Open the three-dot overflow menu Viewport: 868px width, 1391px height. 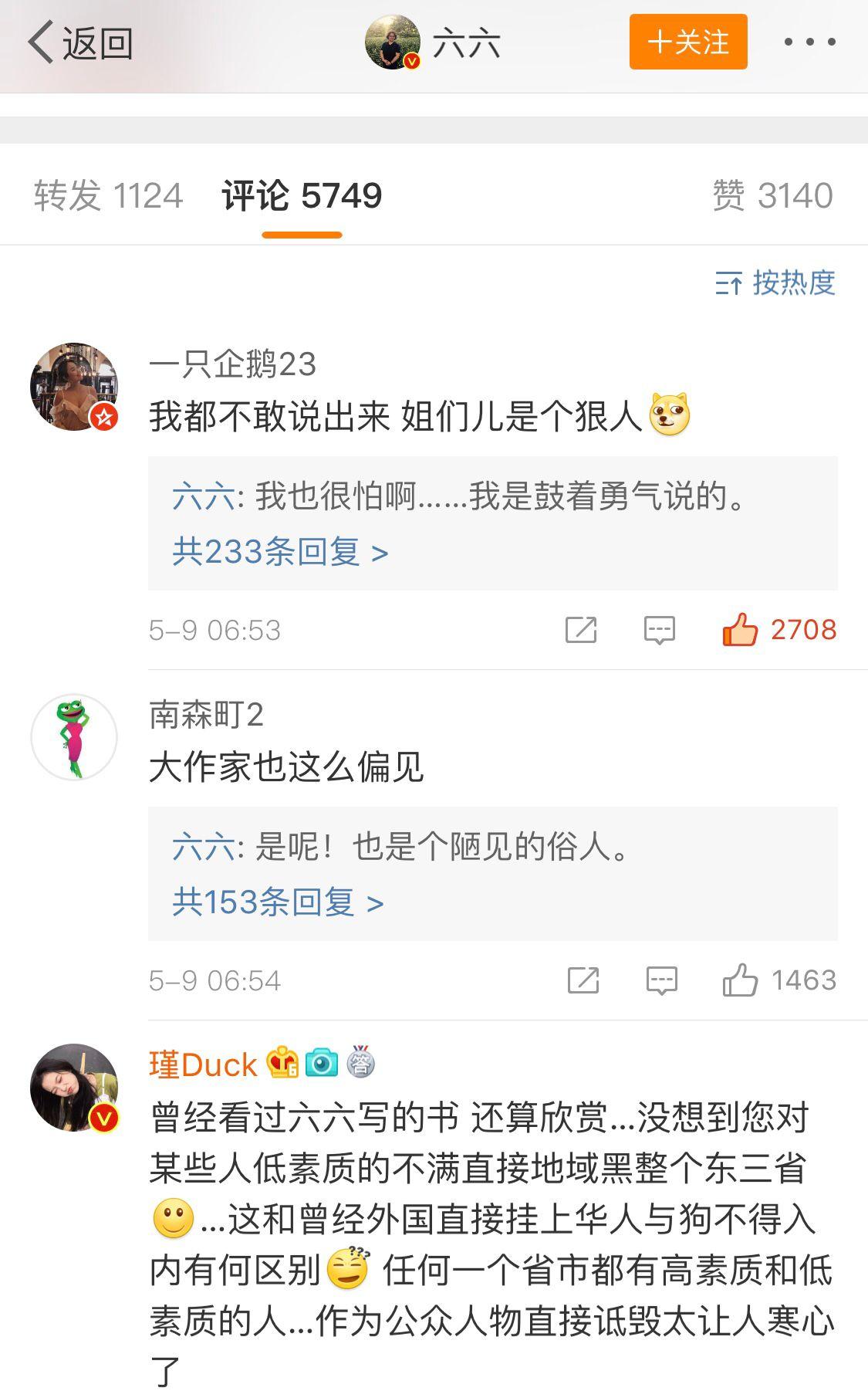coord(809,42)
